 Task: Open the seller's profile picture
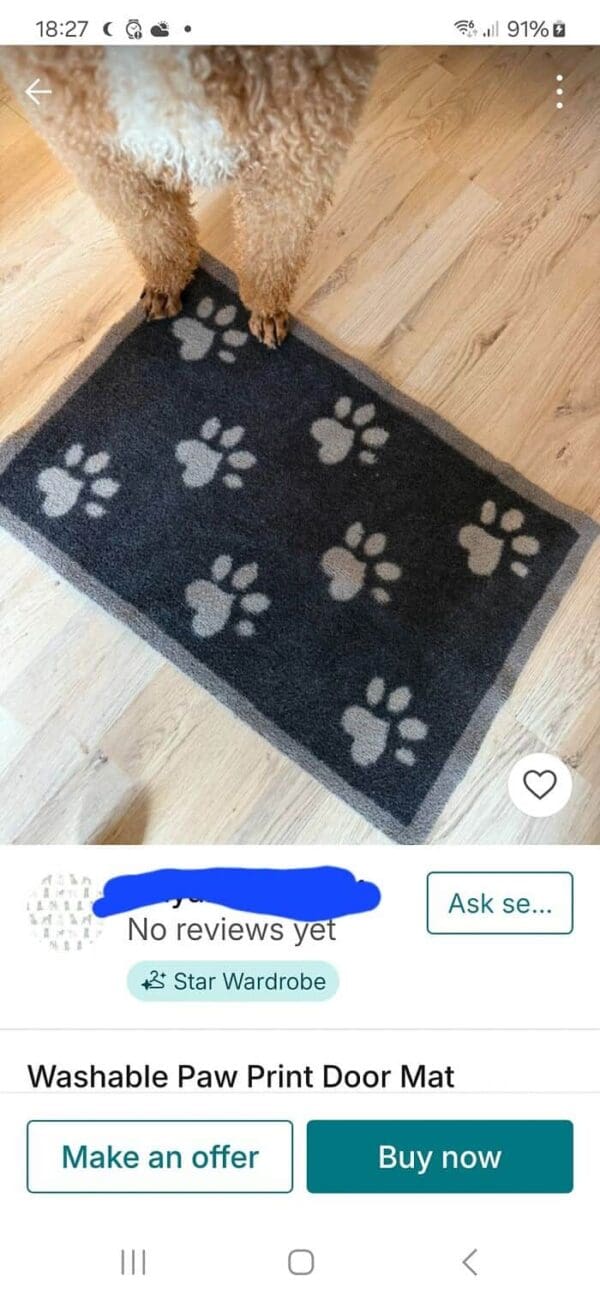click(64, 910)
